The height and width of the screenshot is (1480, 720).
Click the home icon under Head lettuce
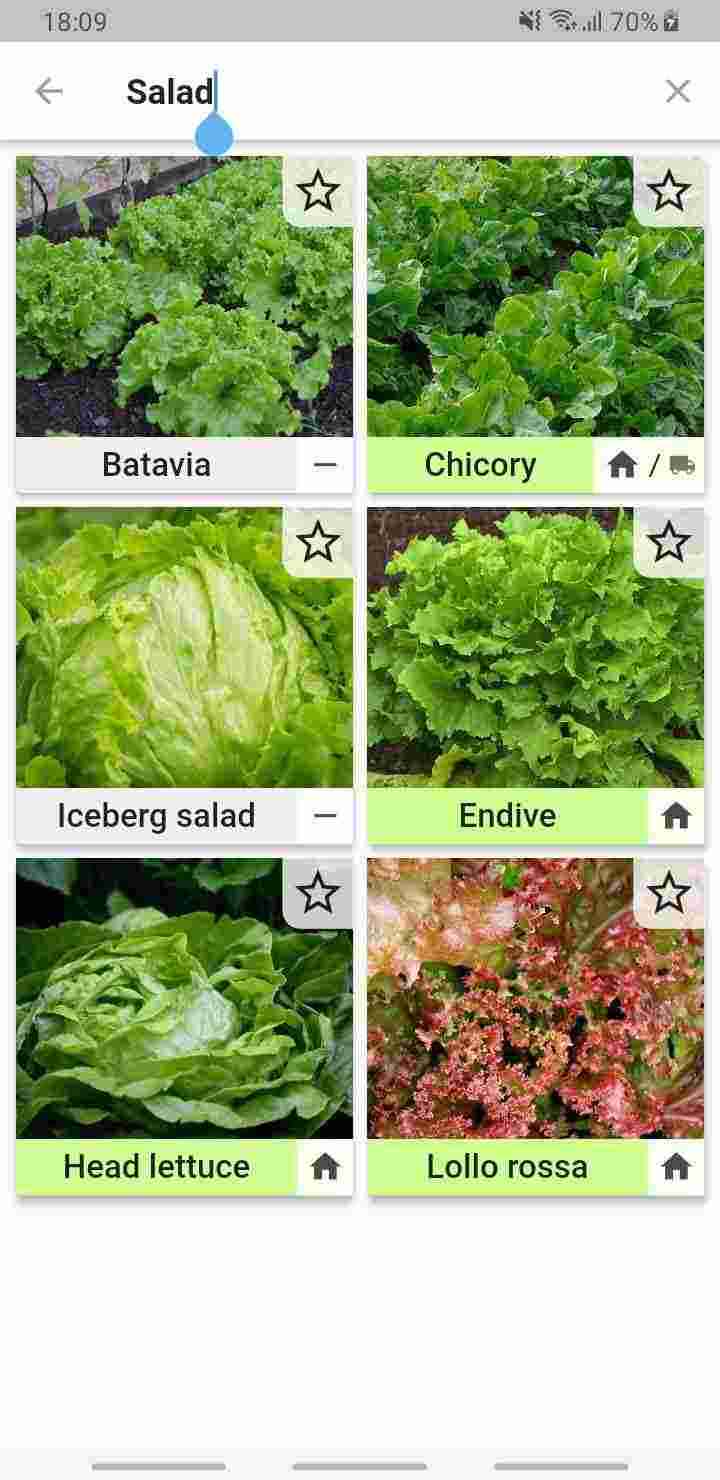click(x=324, y=1166)
